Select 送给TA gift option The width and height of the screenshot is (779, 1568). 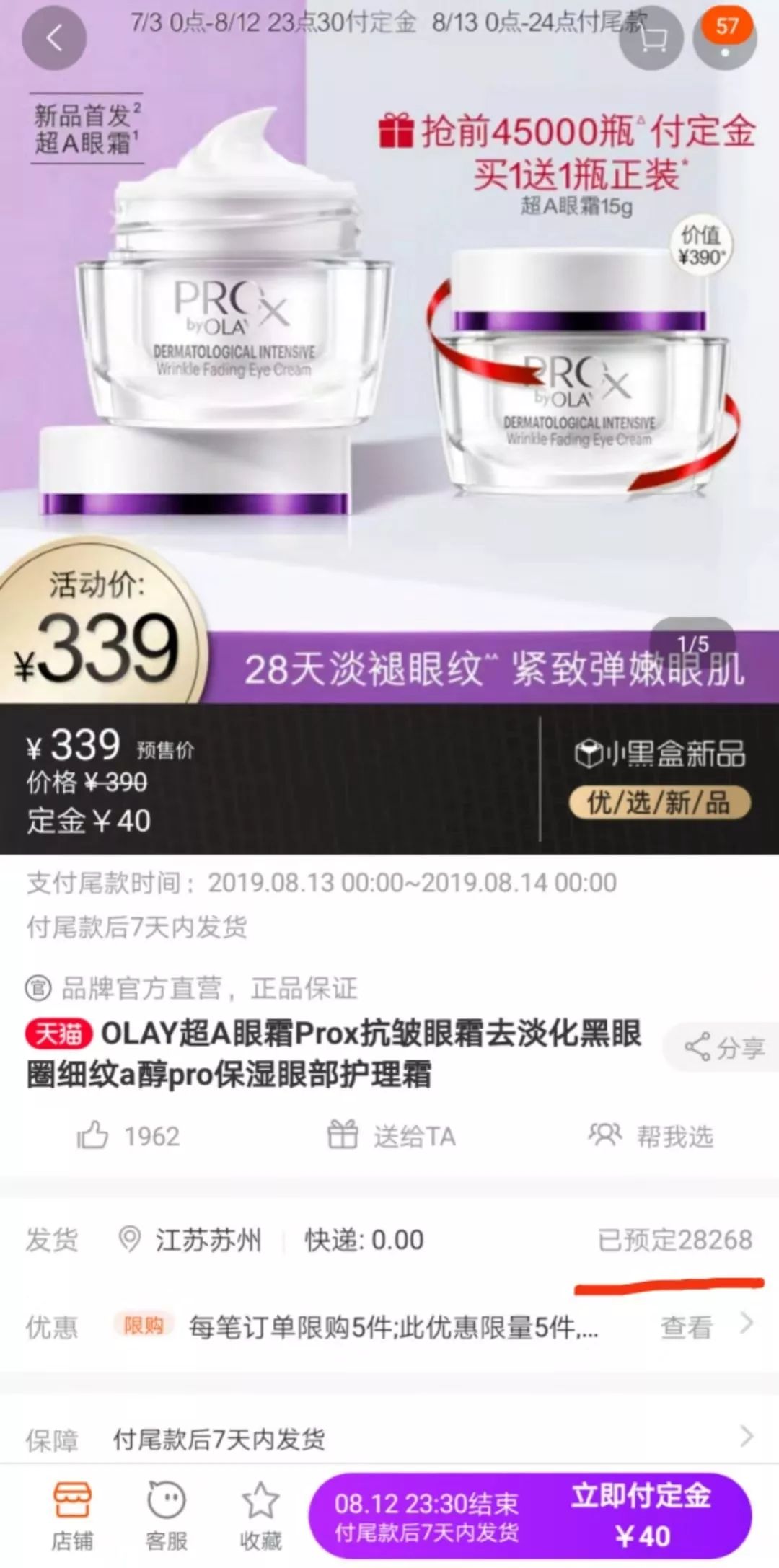(x=392, y=1136)
